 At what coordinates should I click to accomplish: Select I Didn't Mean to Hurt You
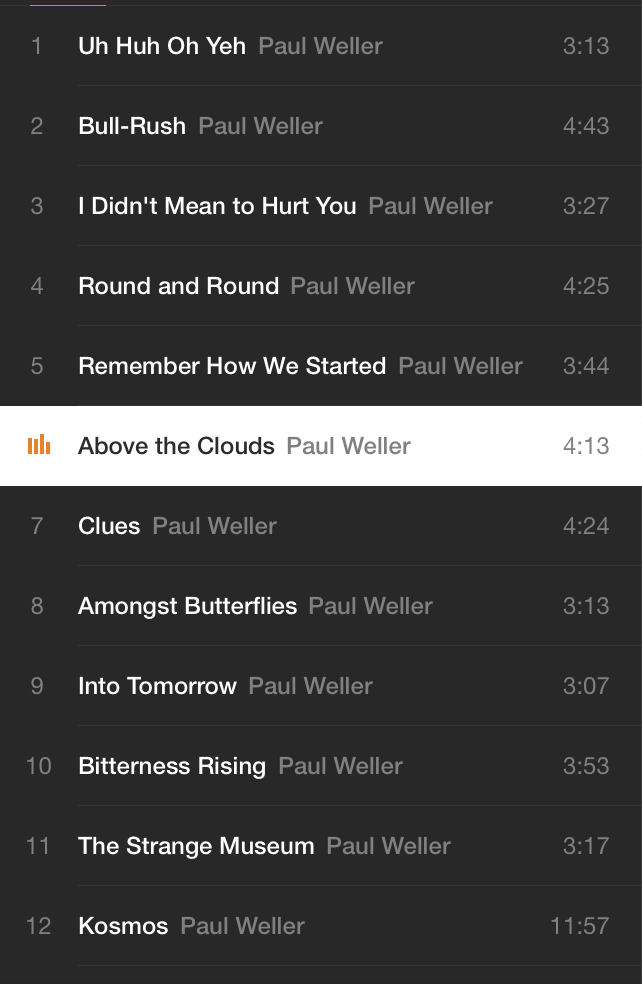tap(217, 206)
